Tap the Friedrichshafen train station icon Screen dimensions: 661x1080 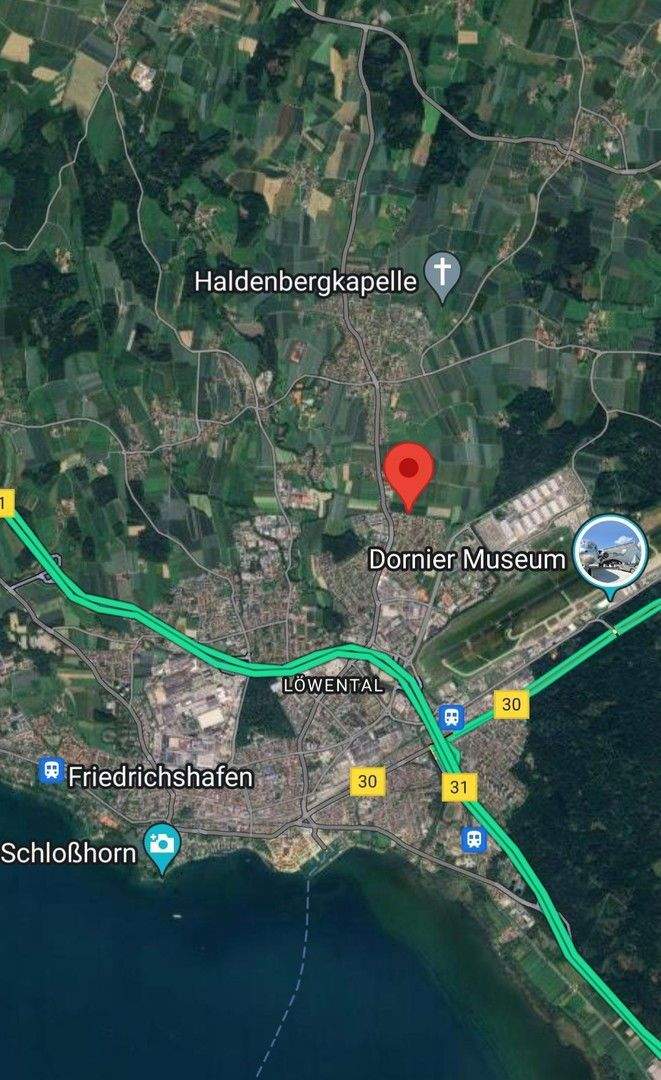pyautogui.click(x=51, y=770)
